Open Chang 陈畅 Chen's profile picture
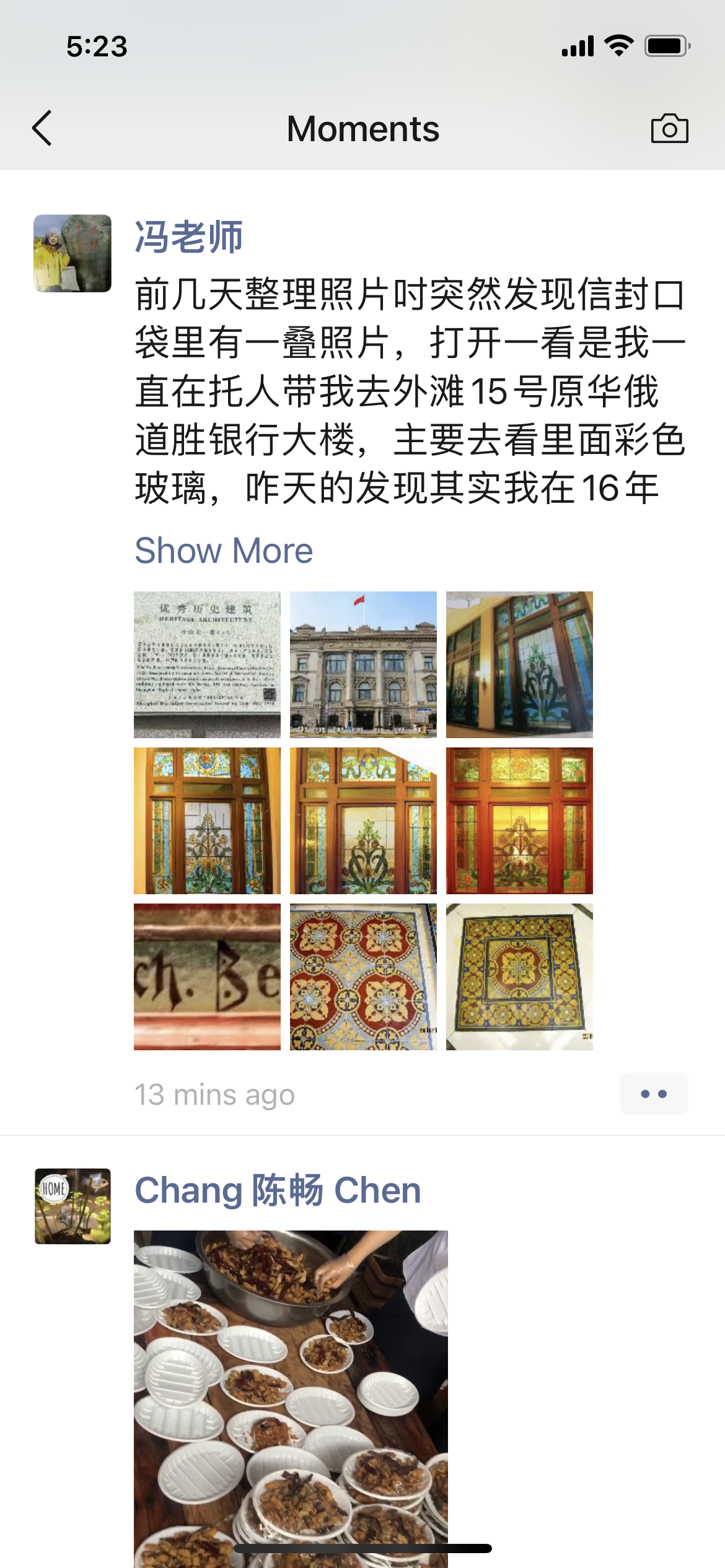This screenshot has width=725, height=1568. [72, 1206]
